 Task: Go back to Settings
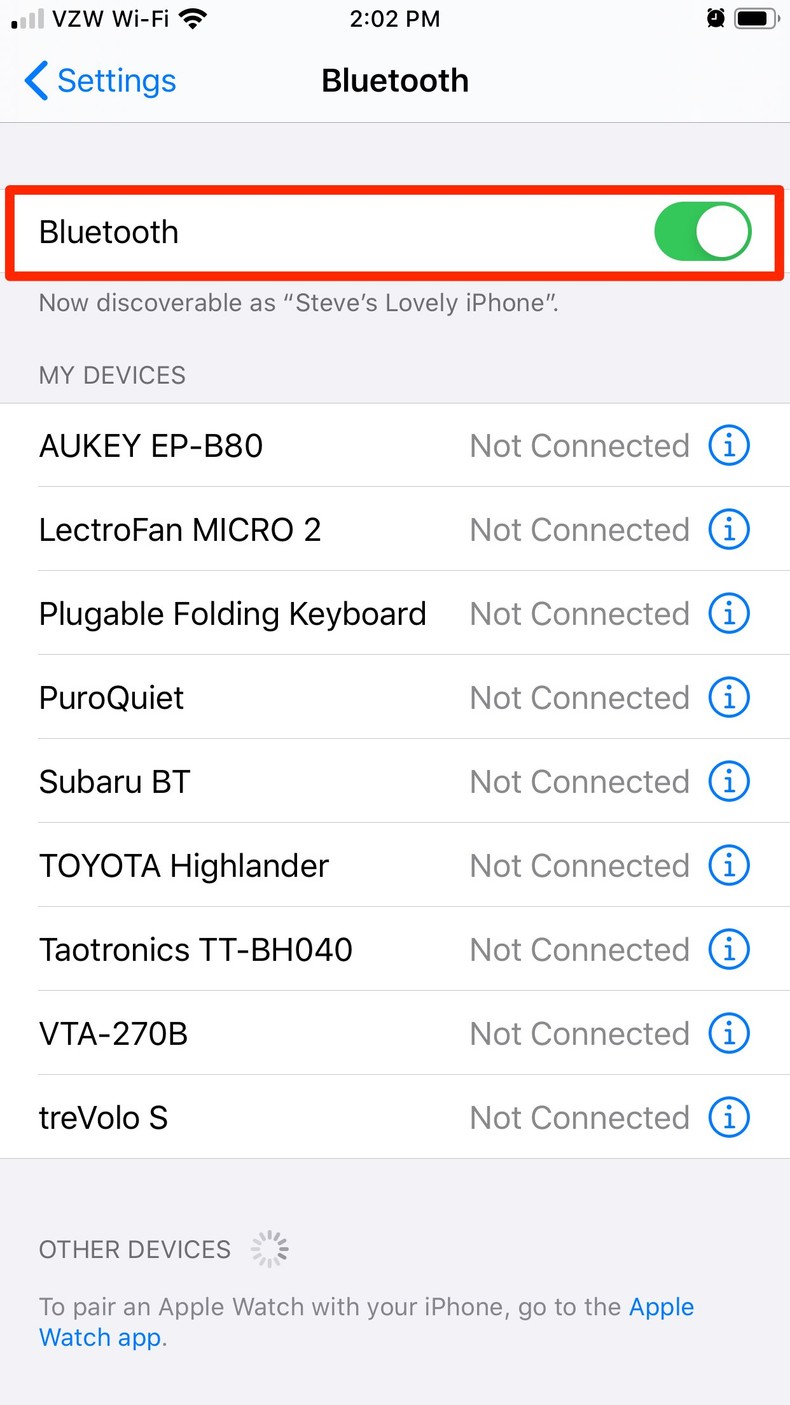(100, 81)
